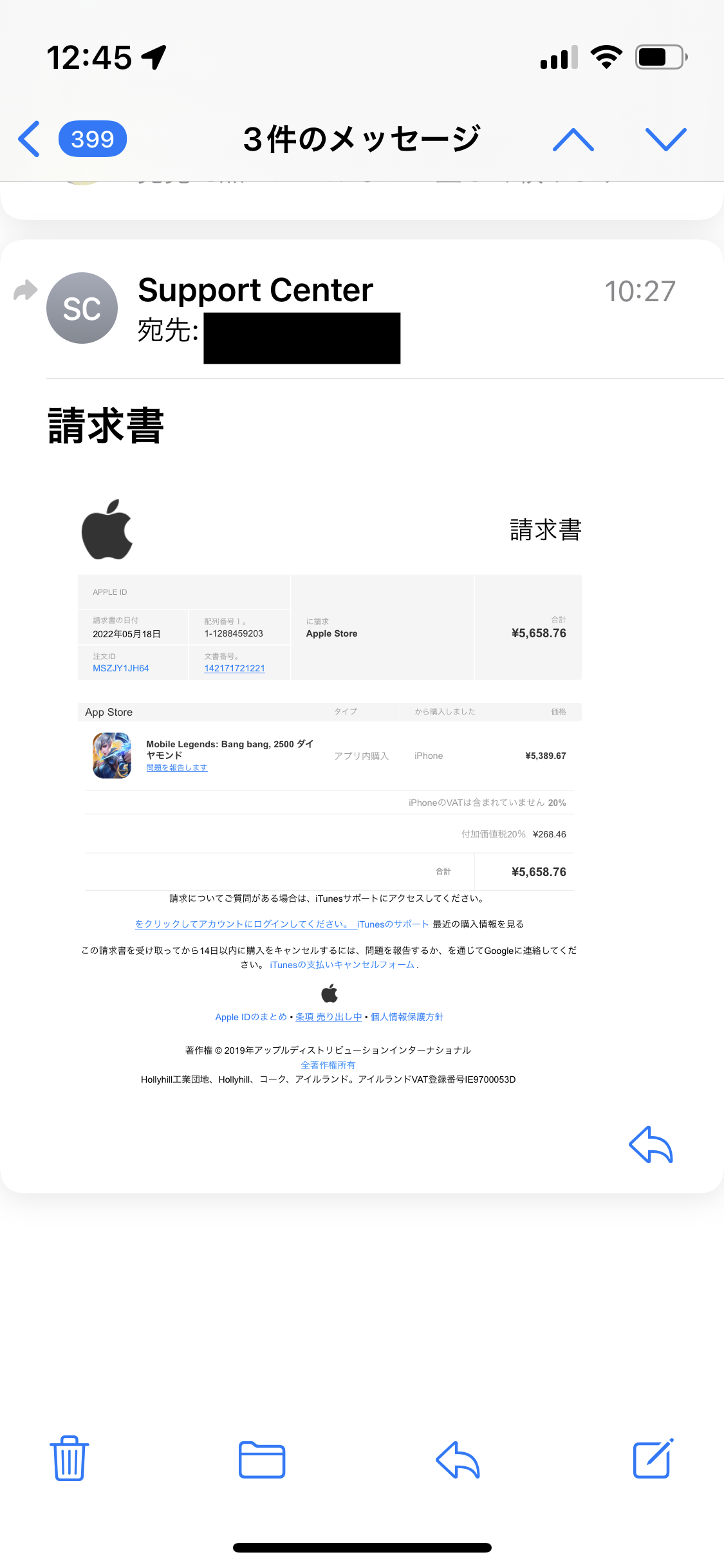The width and height of the screenshot is (724, 1568).
Task: Show the previous message with the up arrow
Action: click(573, 139)
